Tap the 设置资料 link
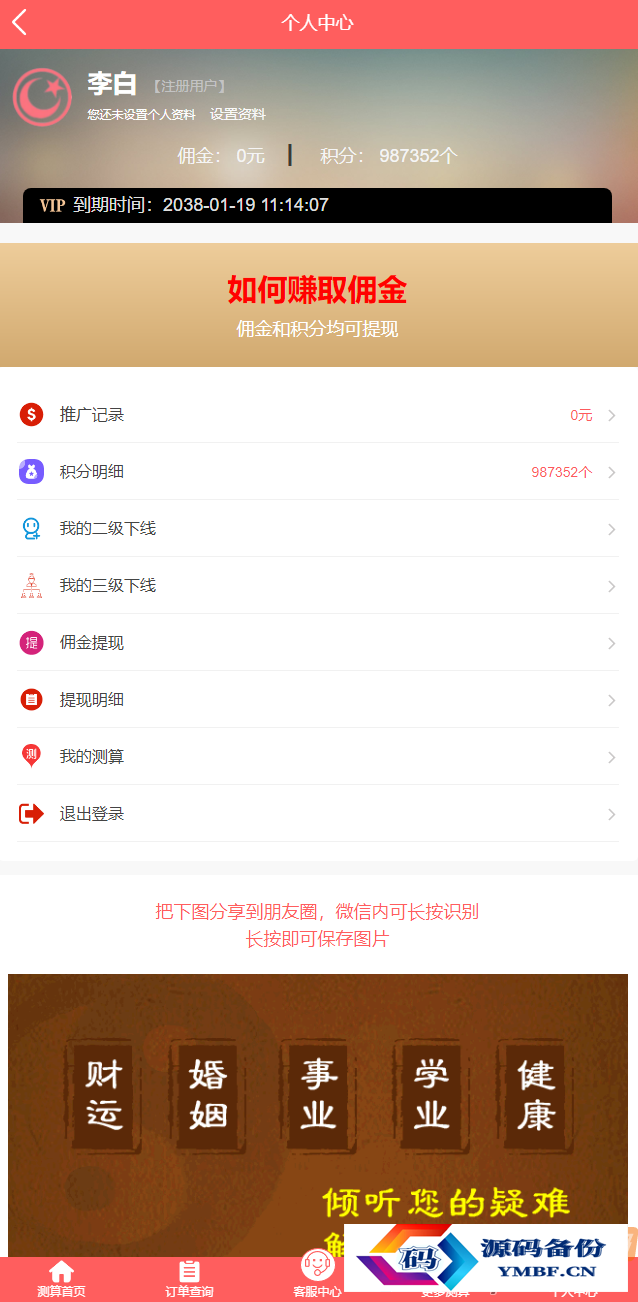 (238, 115)
